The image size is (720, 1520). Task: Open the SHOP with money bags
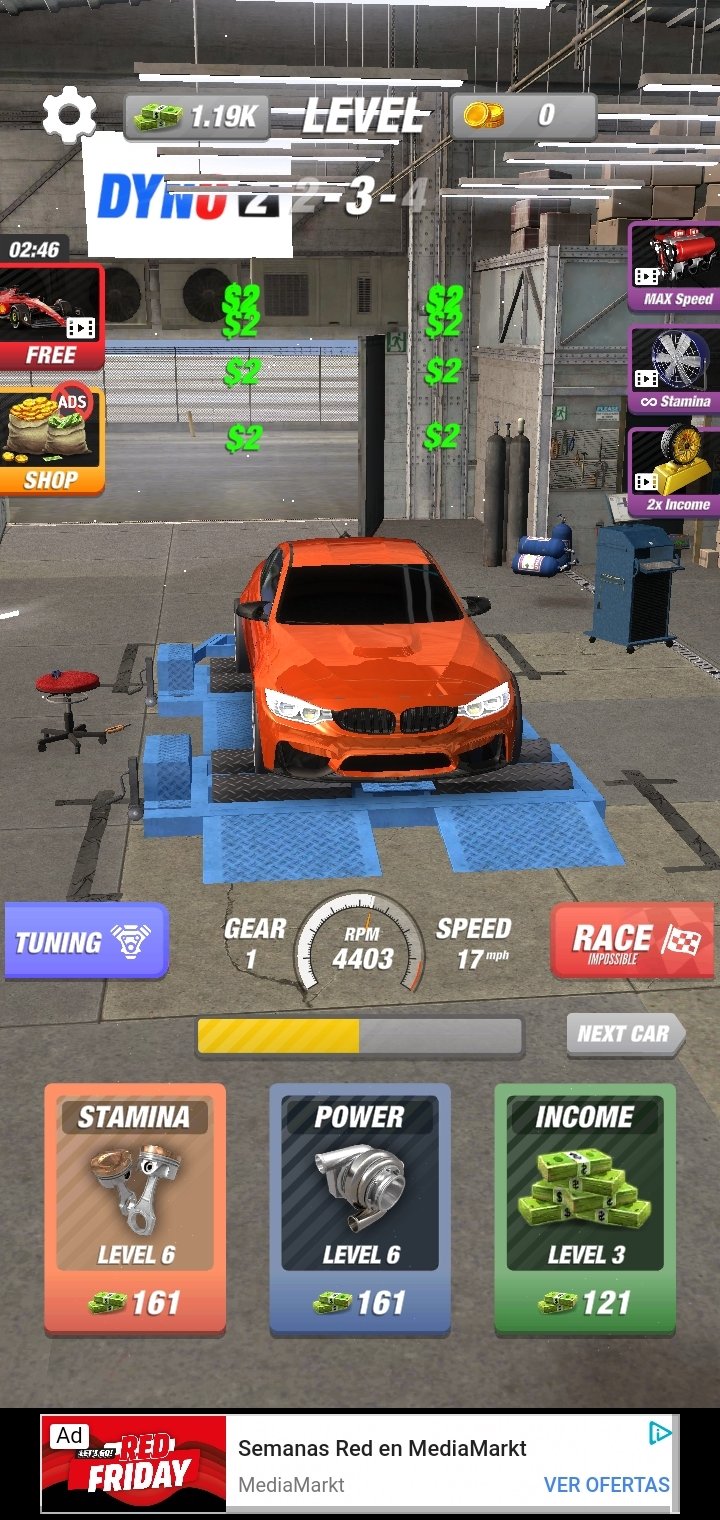tap(52, 439)
